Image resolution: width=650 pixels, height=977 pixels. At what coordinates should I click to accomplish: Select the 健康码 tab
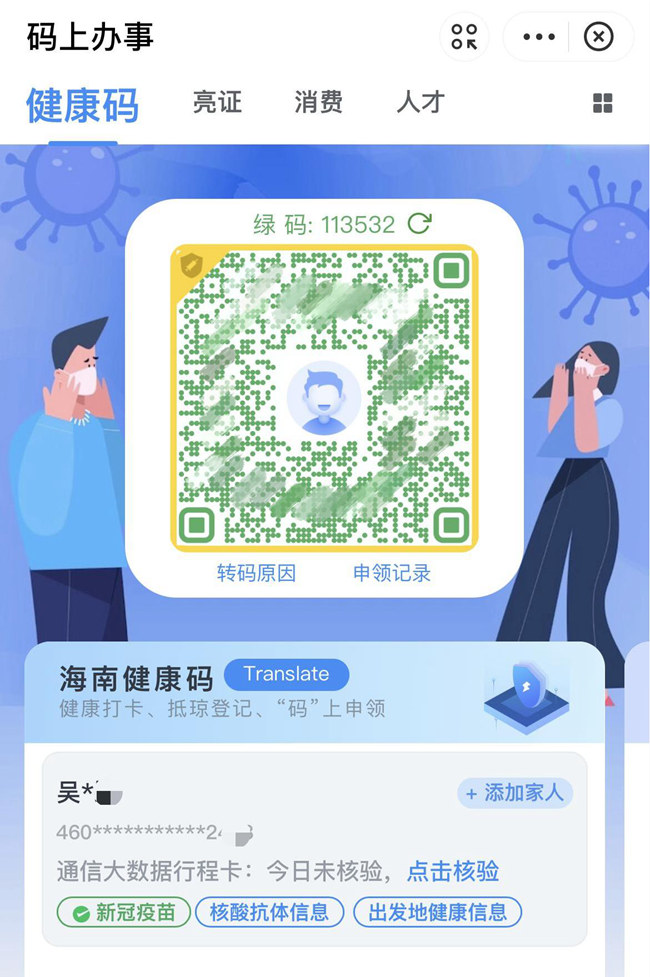pos(82,105)
